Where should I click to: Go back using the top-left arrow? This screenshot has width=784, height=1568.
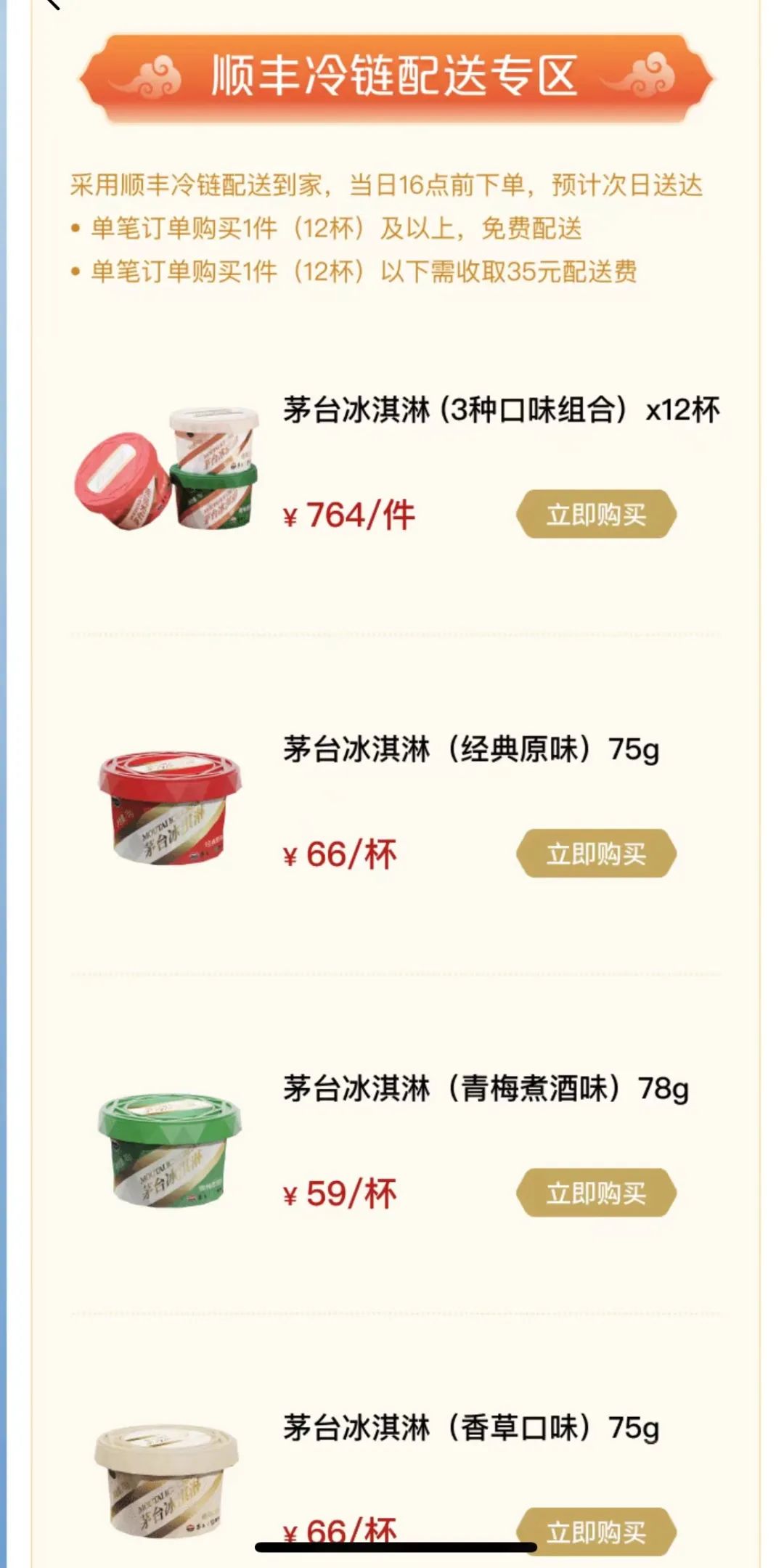tap(52, 4)
